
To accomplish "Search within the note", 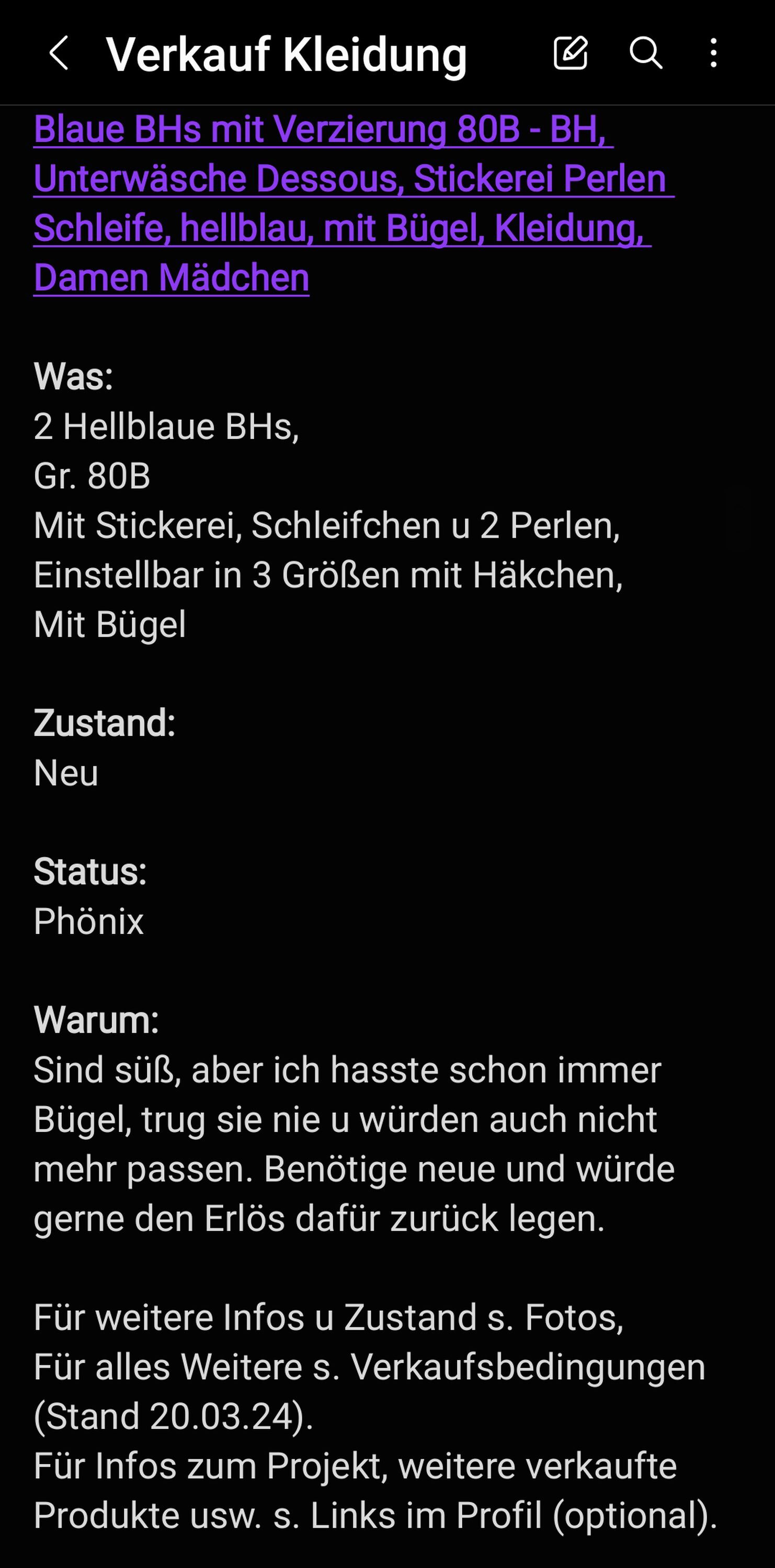I will [x=645, y=53].
